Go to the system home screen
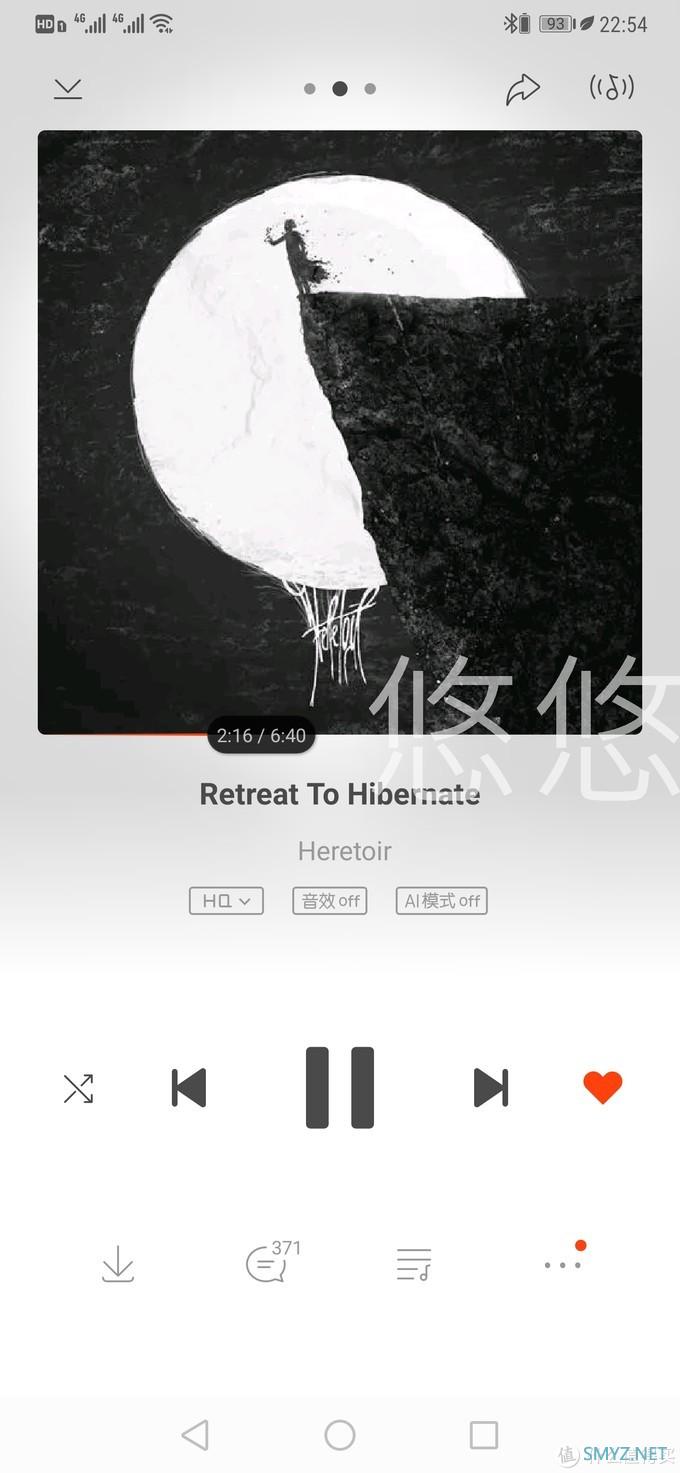The height and width of the screenshot is (1473, 680). coord(340,1435)
